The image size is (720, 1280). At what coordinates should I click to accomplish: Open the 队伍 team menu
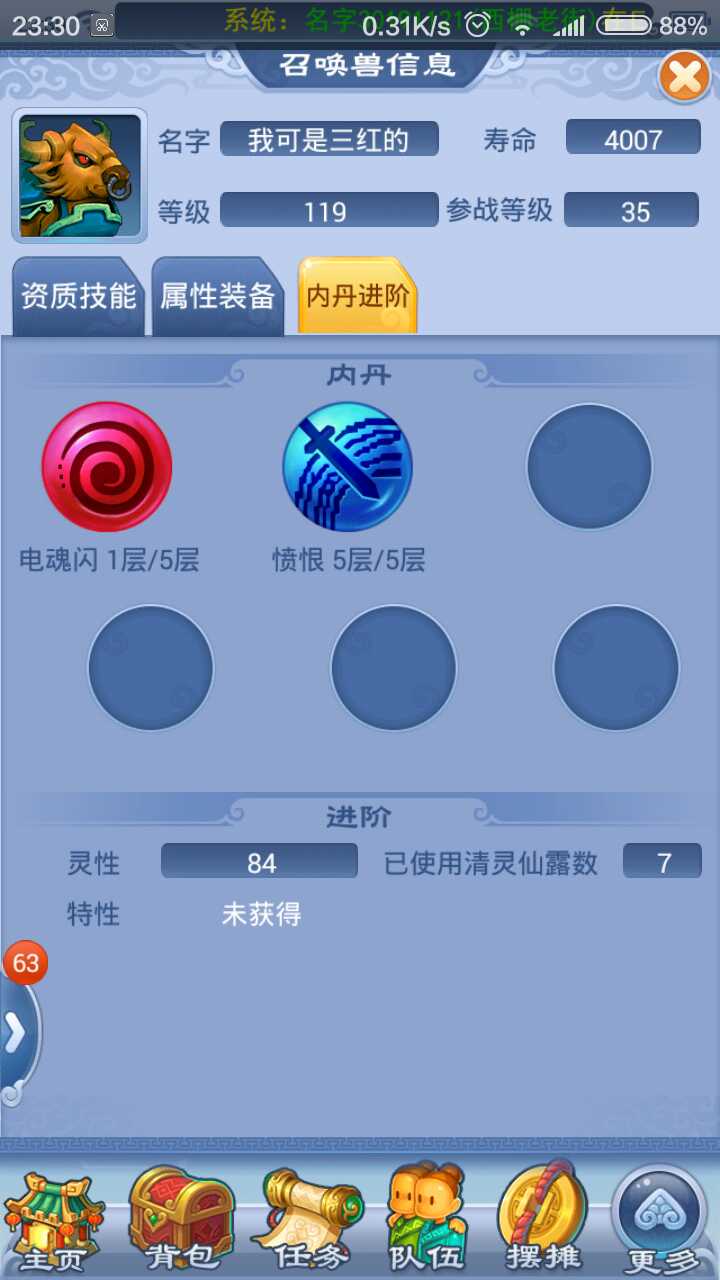tap(428, 1217)
